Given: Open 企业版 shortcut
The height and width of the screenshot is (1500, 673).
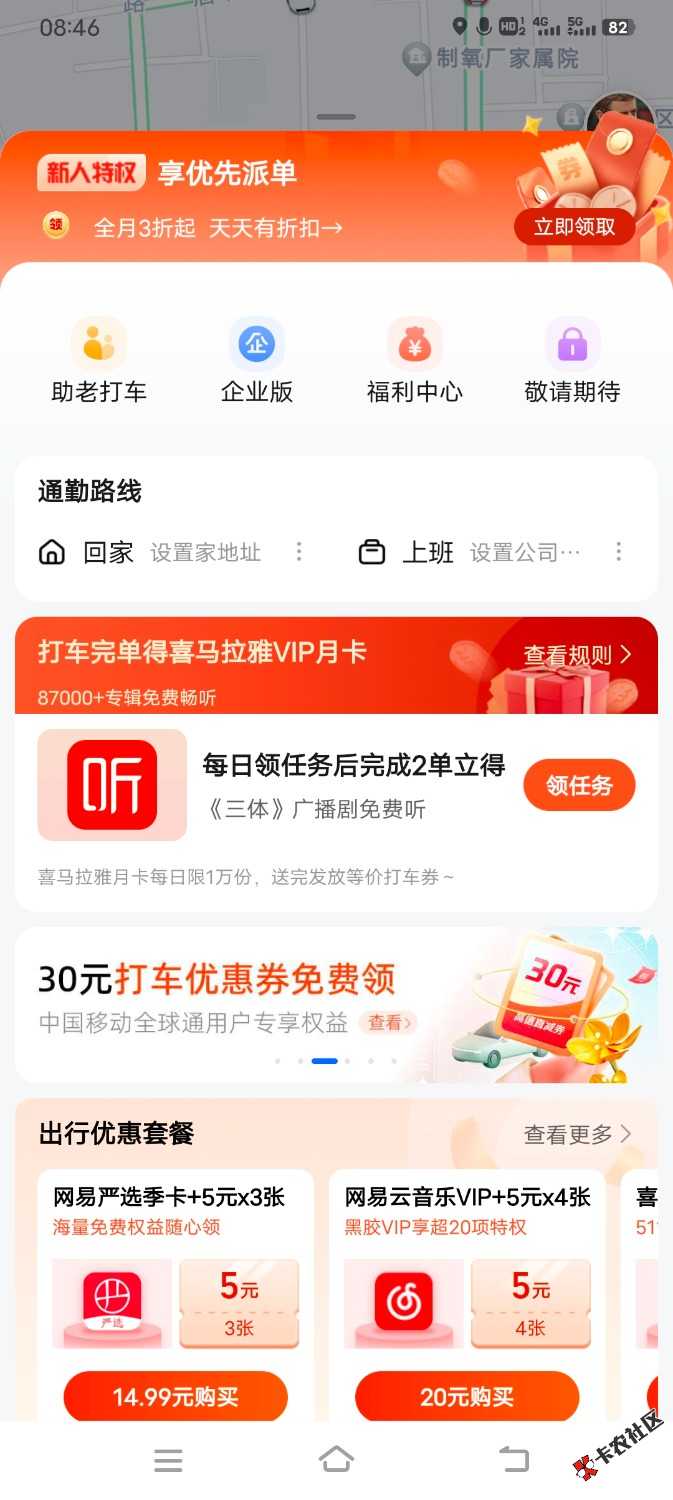Looking at the screenshot, I should (257, 360).
